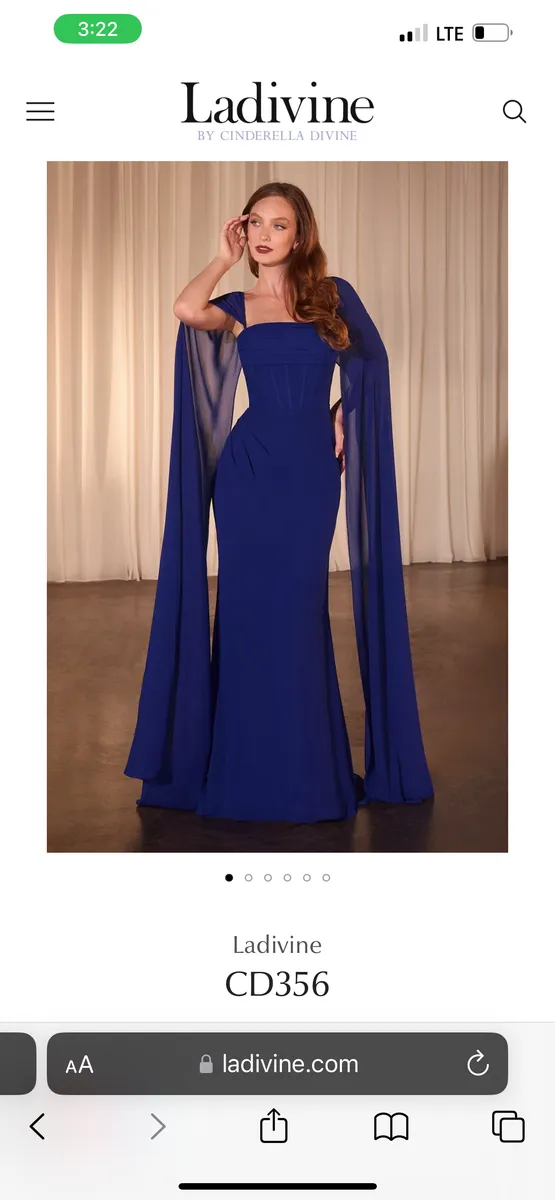Open the hamburger menu
This screenshot has height=1200, width=555.
pyautogui.click(x=40, y=112)
